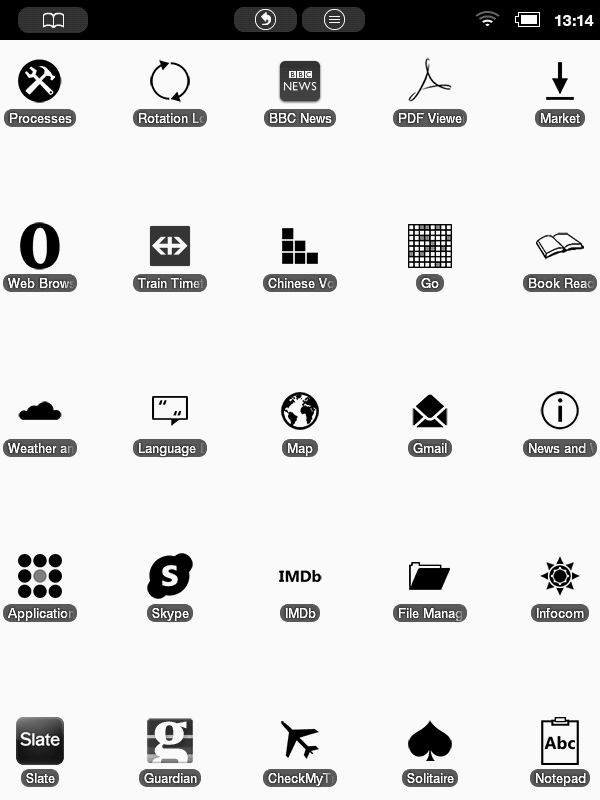The image size is (600, 800).
Task: Open the Rotation Lock app
Action: (x=170, y=81)
